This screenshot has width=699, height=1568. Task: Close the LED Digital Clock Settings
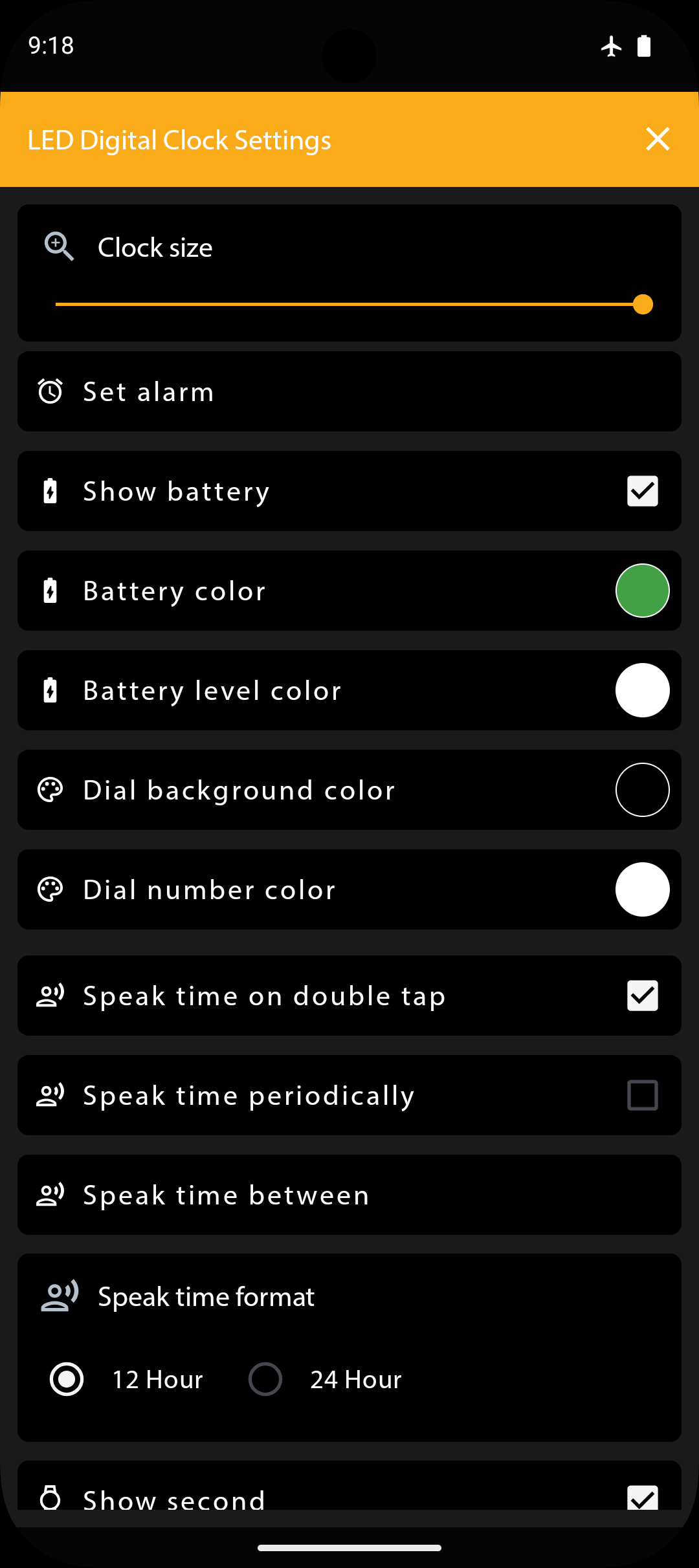click(x=658, y=139)
